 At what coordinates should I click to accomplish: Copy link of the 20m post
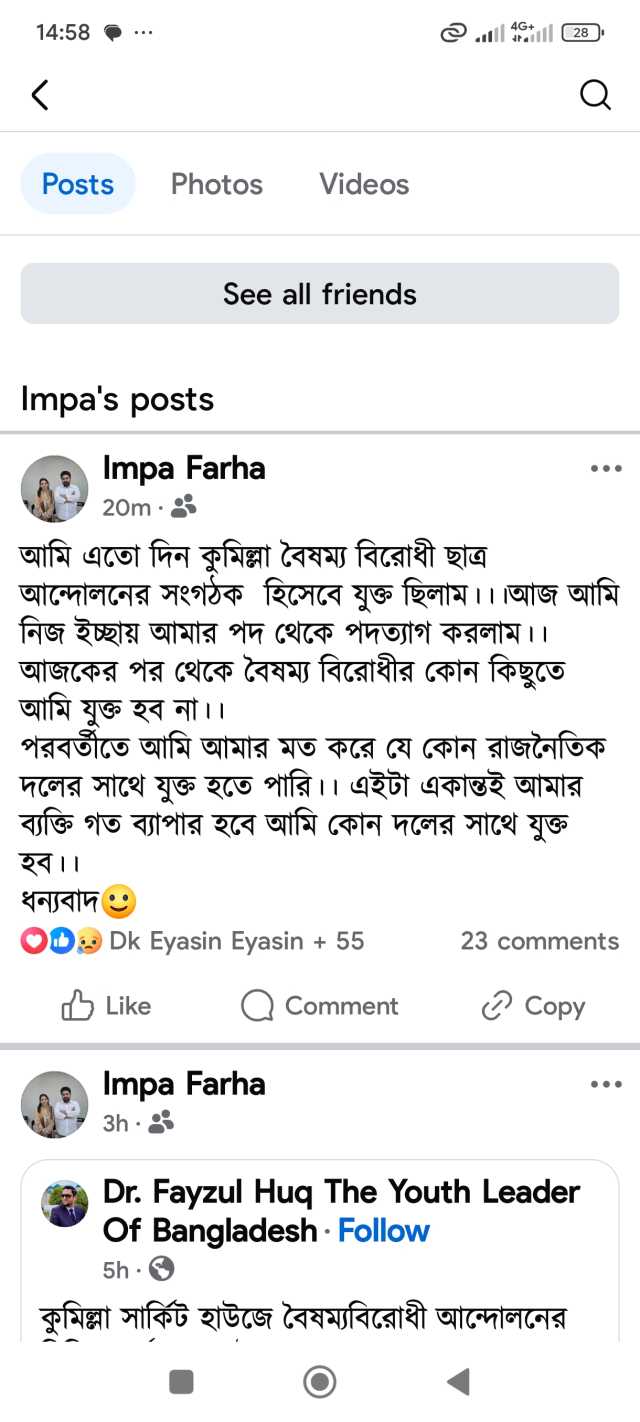coord(533,1006)
